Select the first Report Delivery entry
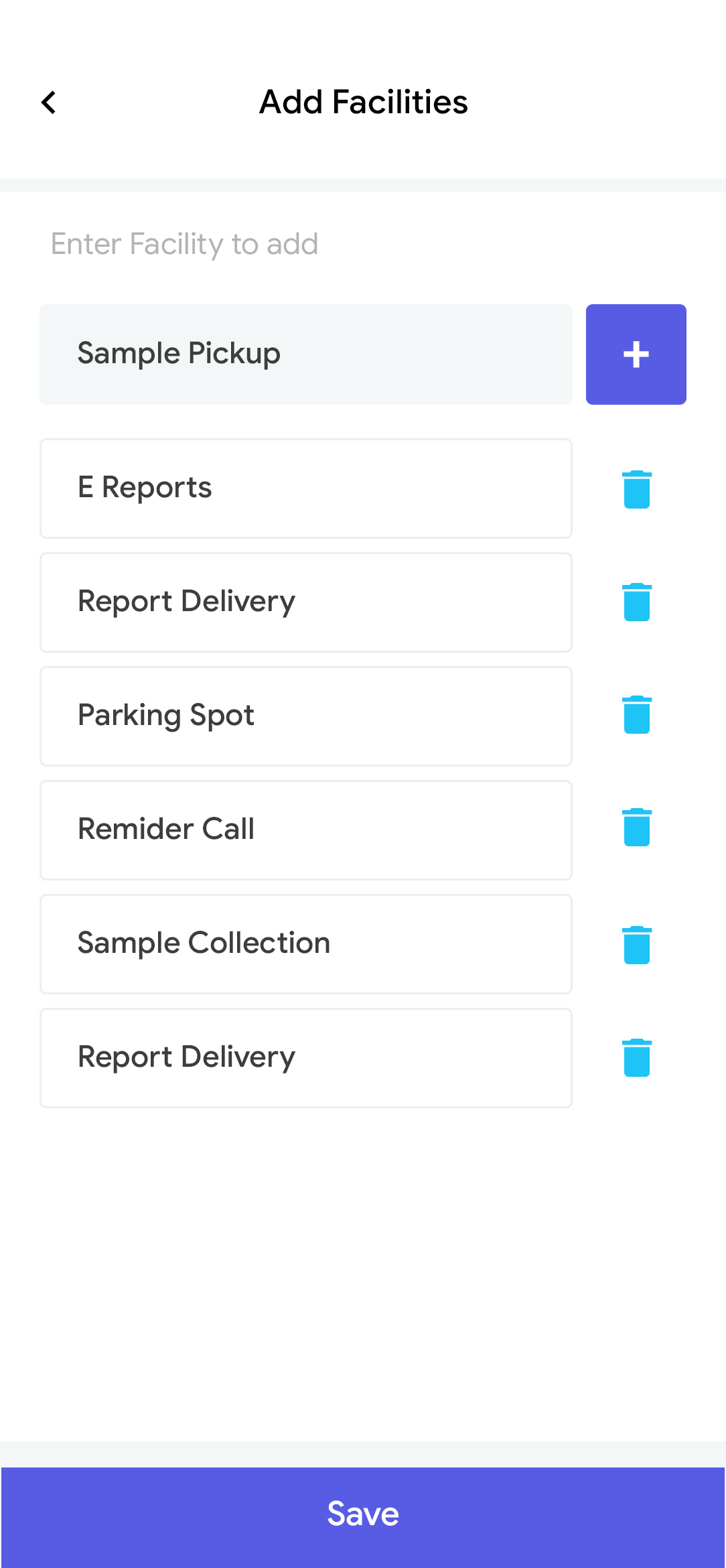726x1568 pixels. pyautogui.click(x=305, y=602)
